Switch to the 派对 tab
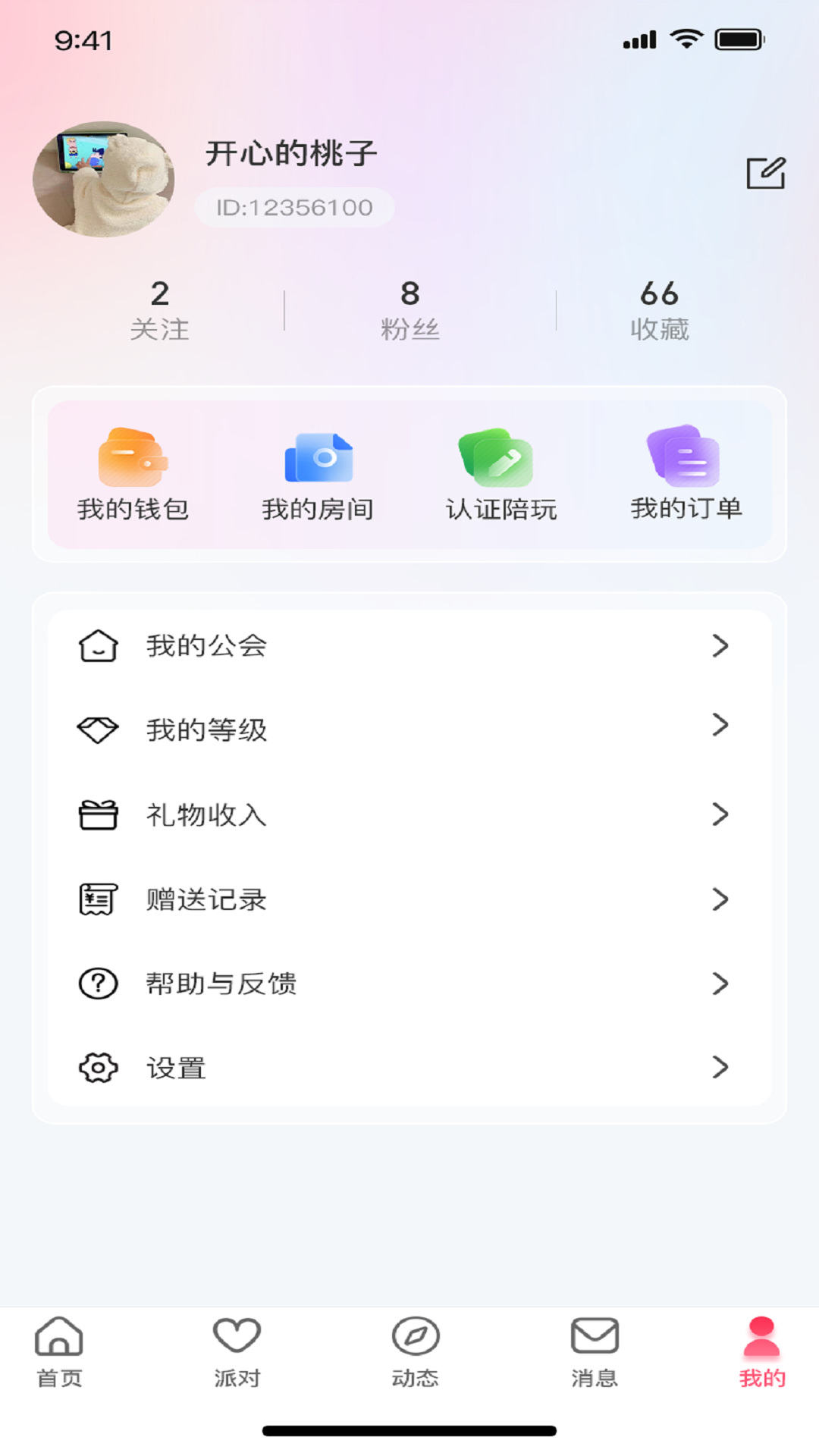 237,1352
